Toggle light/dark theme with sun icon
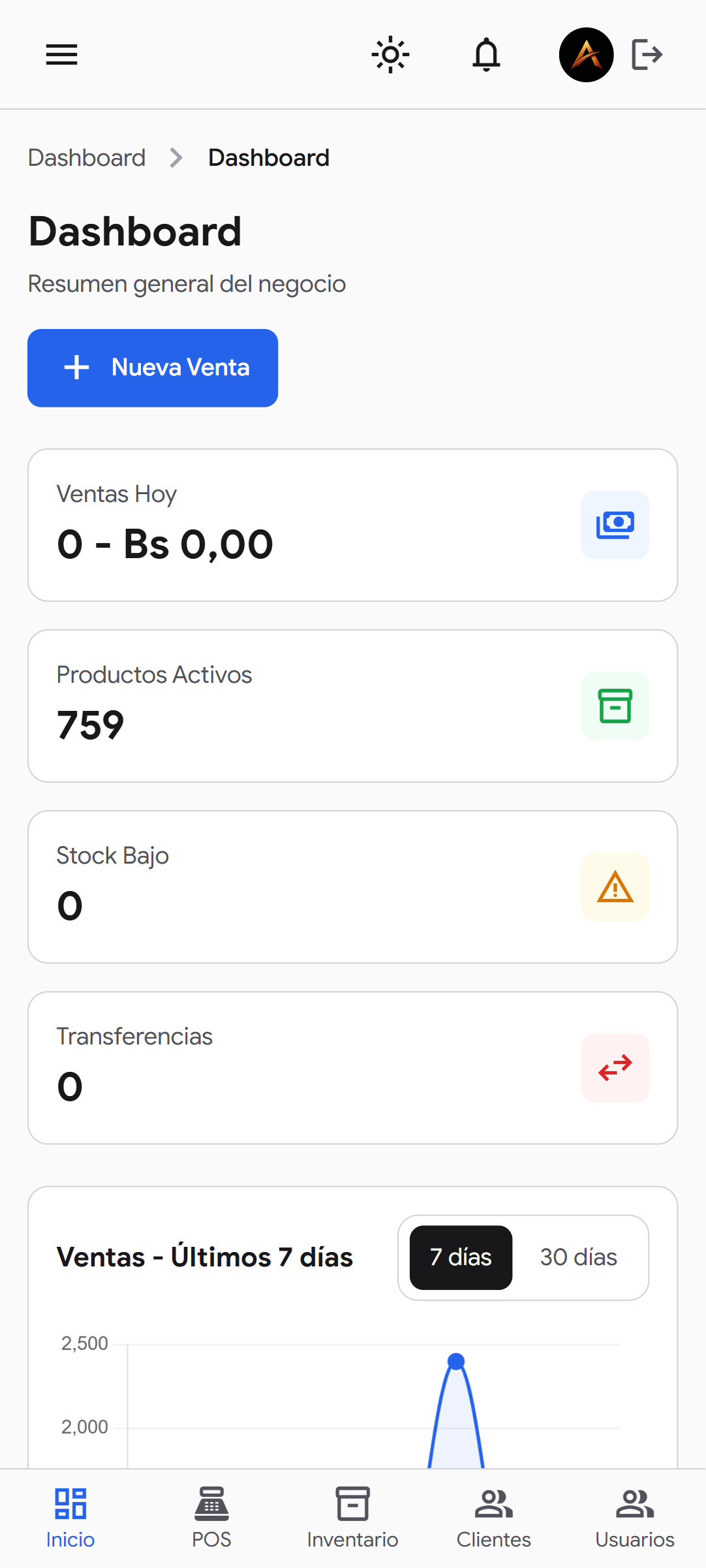The image size is (706, 1568). tap(390, 55)
